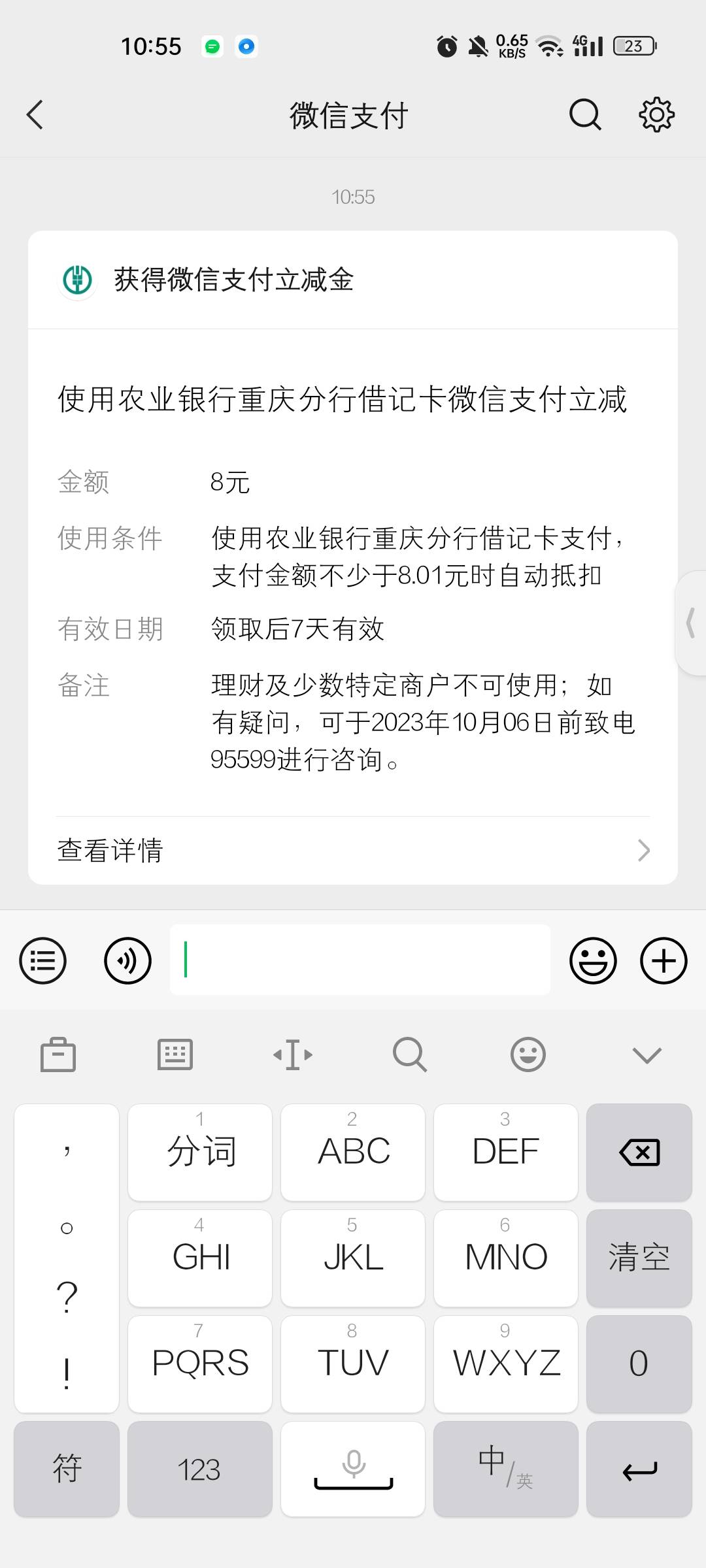This screenshot has height=1568, width=706.
Task: Focus the message text field
Action: point(360,960)
